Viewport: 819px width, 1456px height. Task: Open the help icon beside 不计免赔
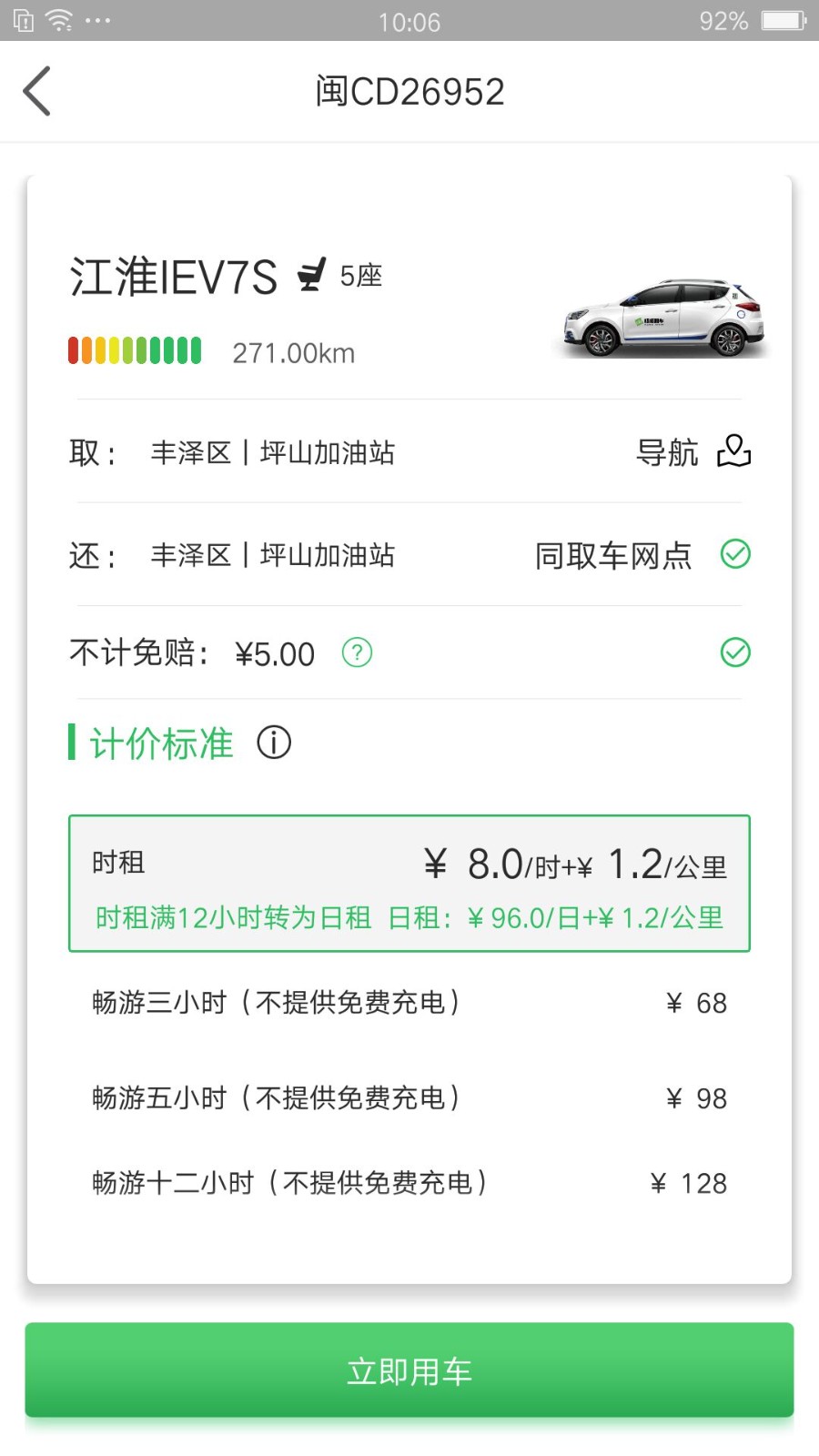tap(357, 652)
